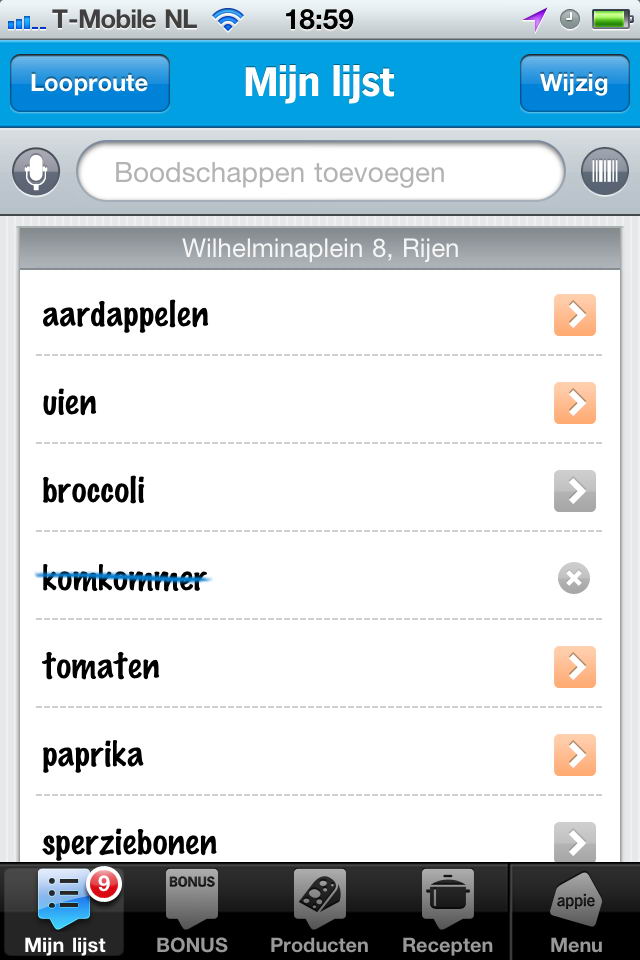
Task: Open the appie Menu tab
Action: (576, 912)
